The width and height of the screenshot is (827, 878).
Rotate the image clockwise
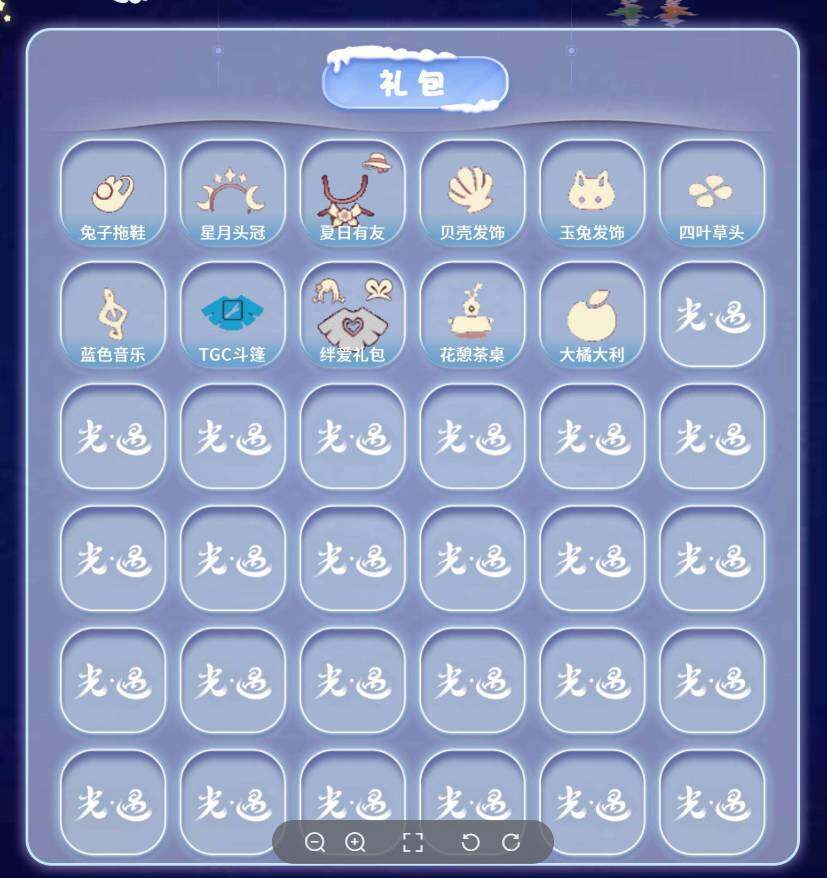coord(511,842)
